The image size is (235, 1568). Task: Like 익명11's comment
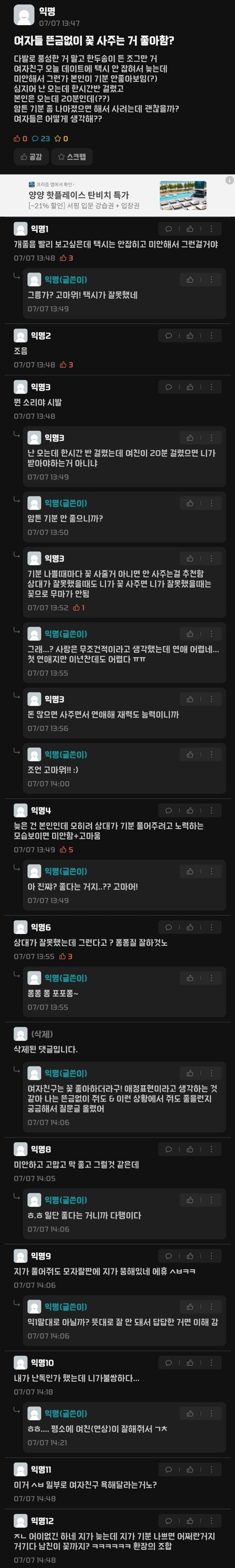190,1470
